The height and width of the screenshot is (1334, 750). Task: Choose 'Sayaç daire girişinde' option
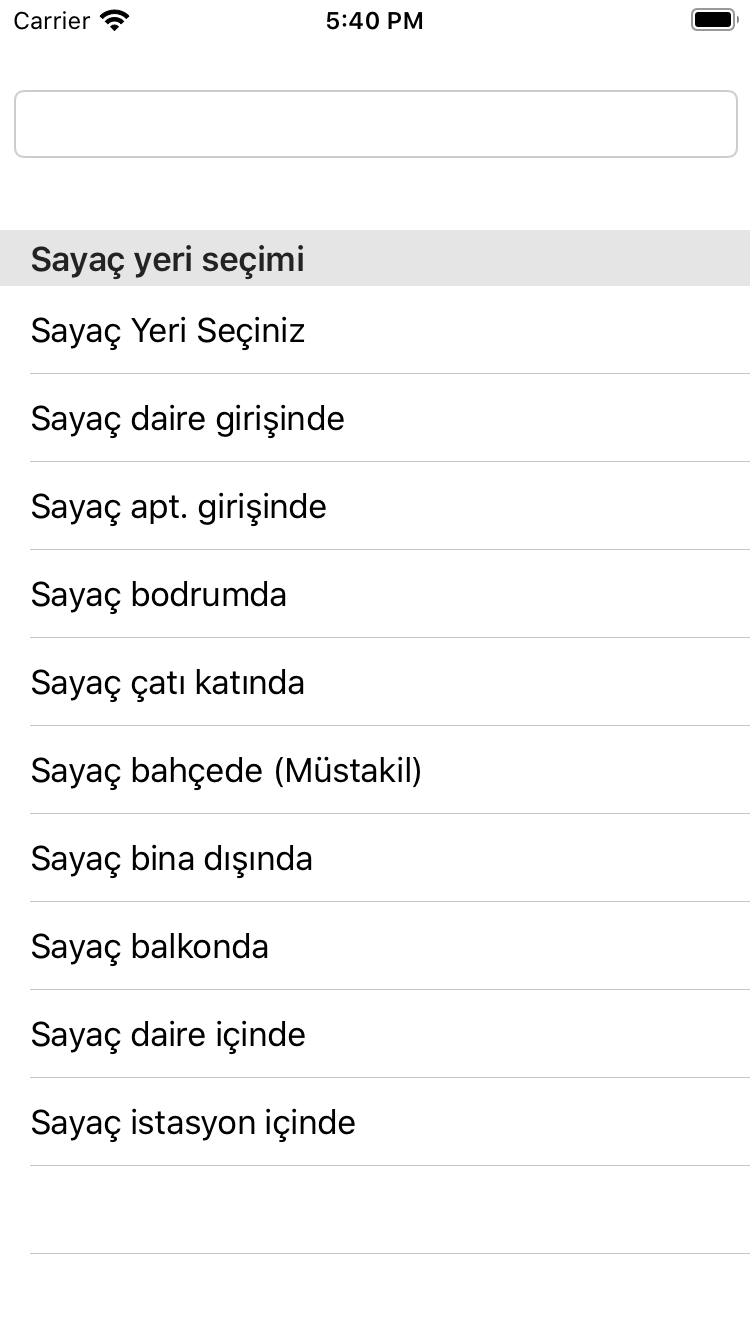point(375,418)
